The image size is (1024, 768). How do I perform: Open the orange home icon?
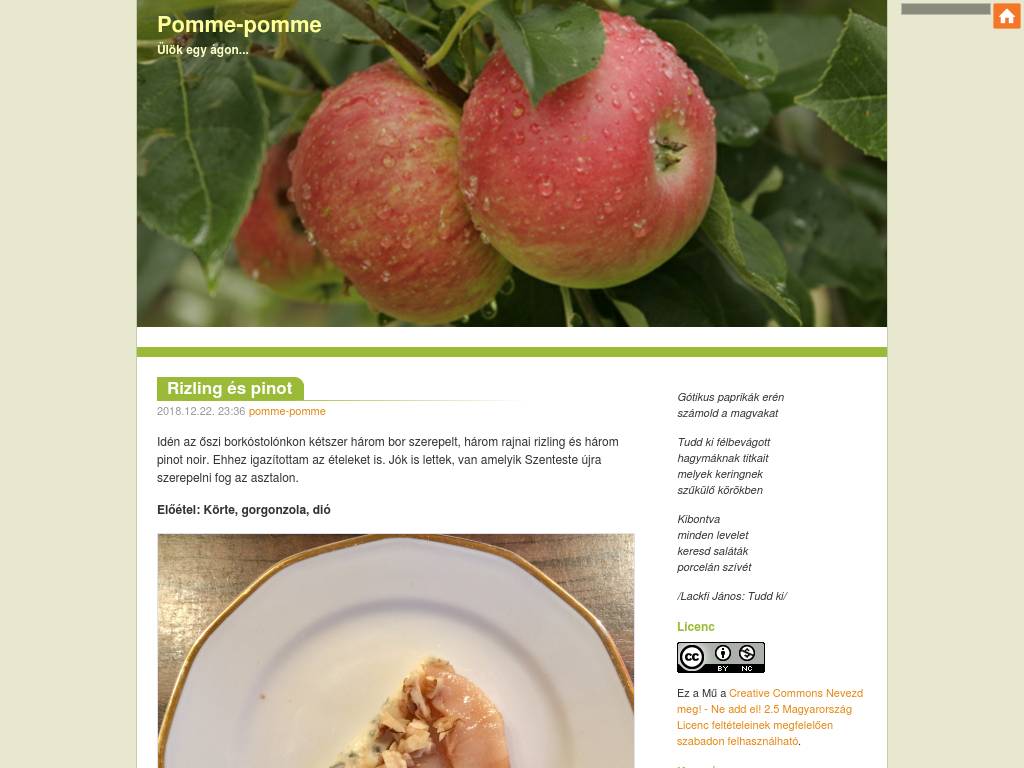click(1006, 16)
